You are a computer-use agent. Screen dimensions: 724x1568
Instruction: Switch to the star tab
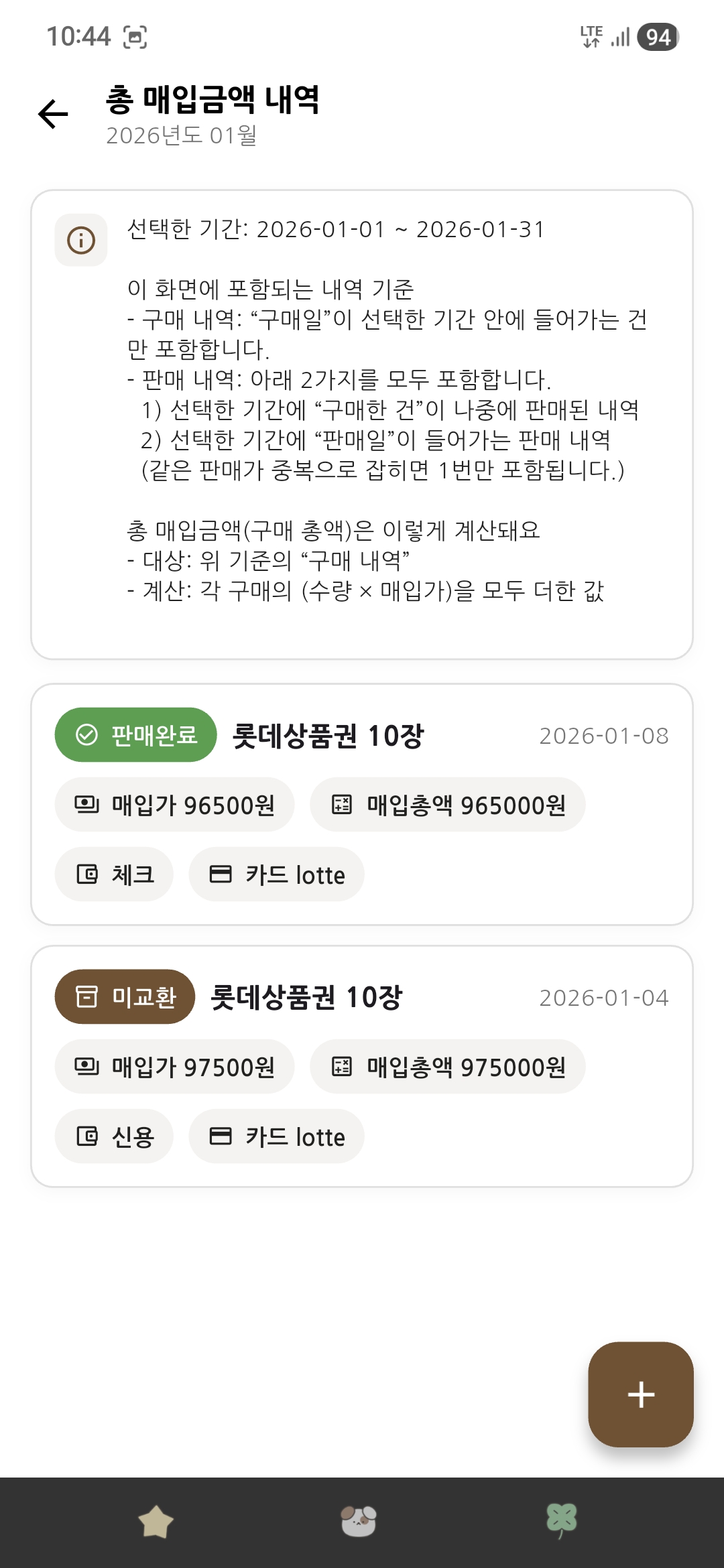[x=156, y=1521]
